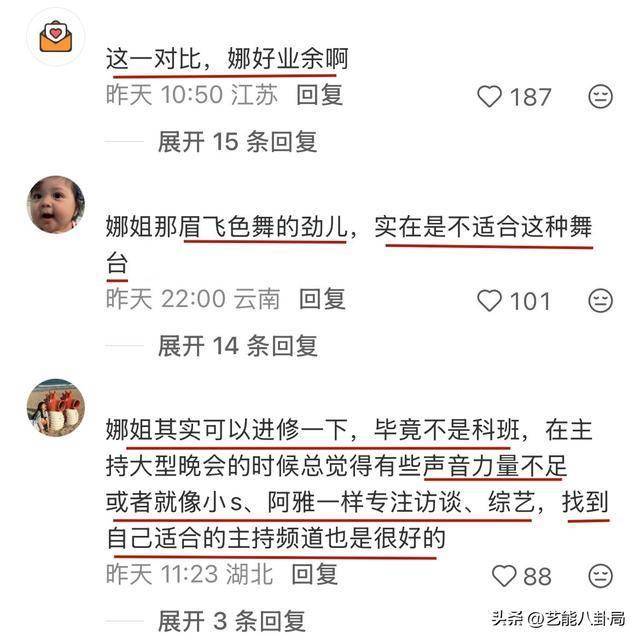Viewport: 640px width, 641px height.
Task: Open the profile of the Hubei commenter
Action: coord(55,409)
